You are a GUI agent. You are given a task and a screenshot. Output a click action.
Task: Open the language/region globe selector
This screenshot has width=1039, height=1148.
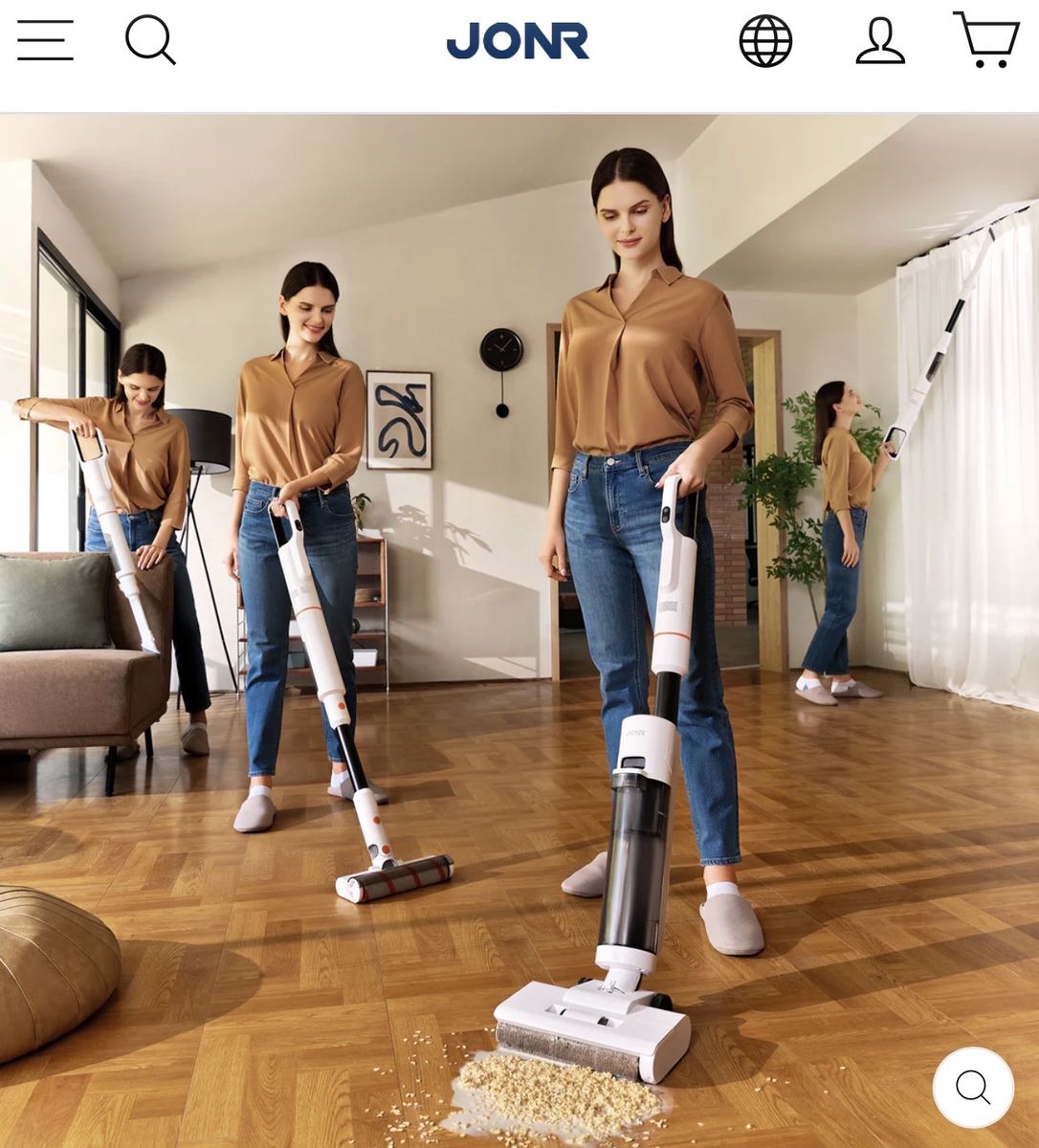(x=765, y=41)
